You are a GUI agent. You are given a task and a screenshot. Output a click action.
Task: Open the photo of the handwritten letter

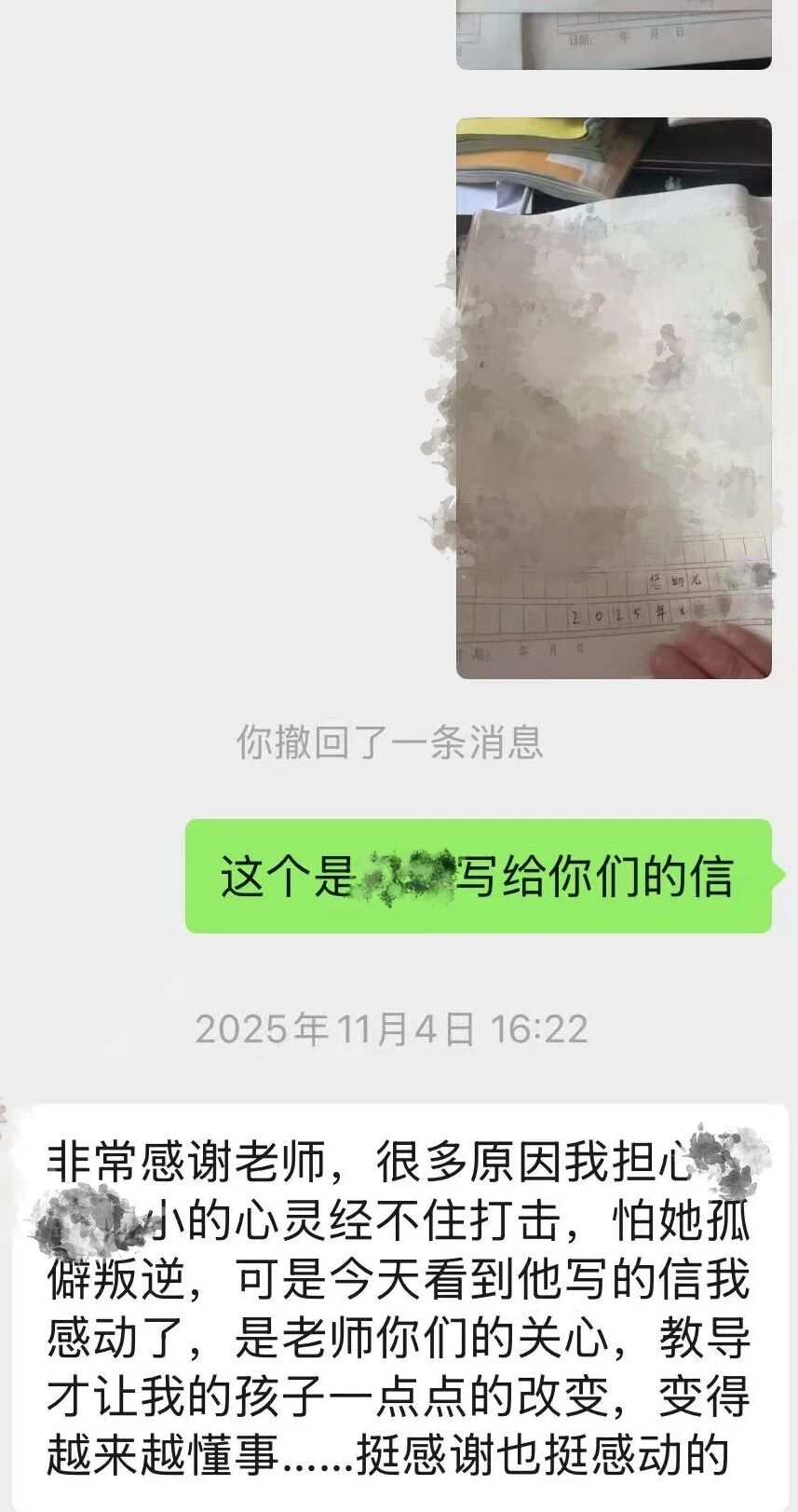tap(613, 398)
